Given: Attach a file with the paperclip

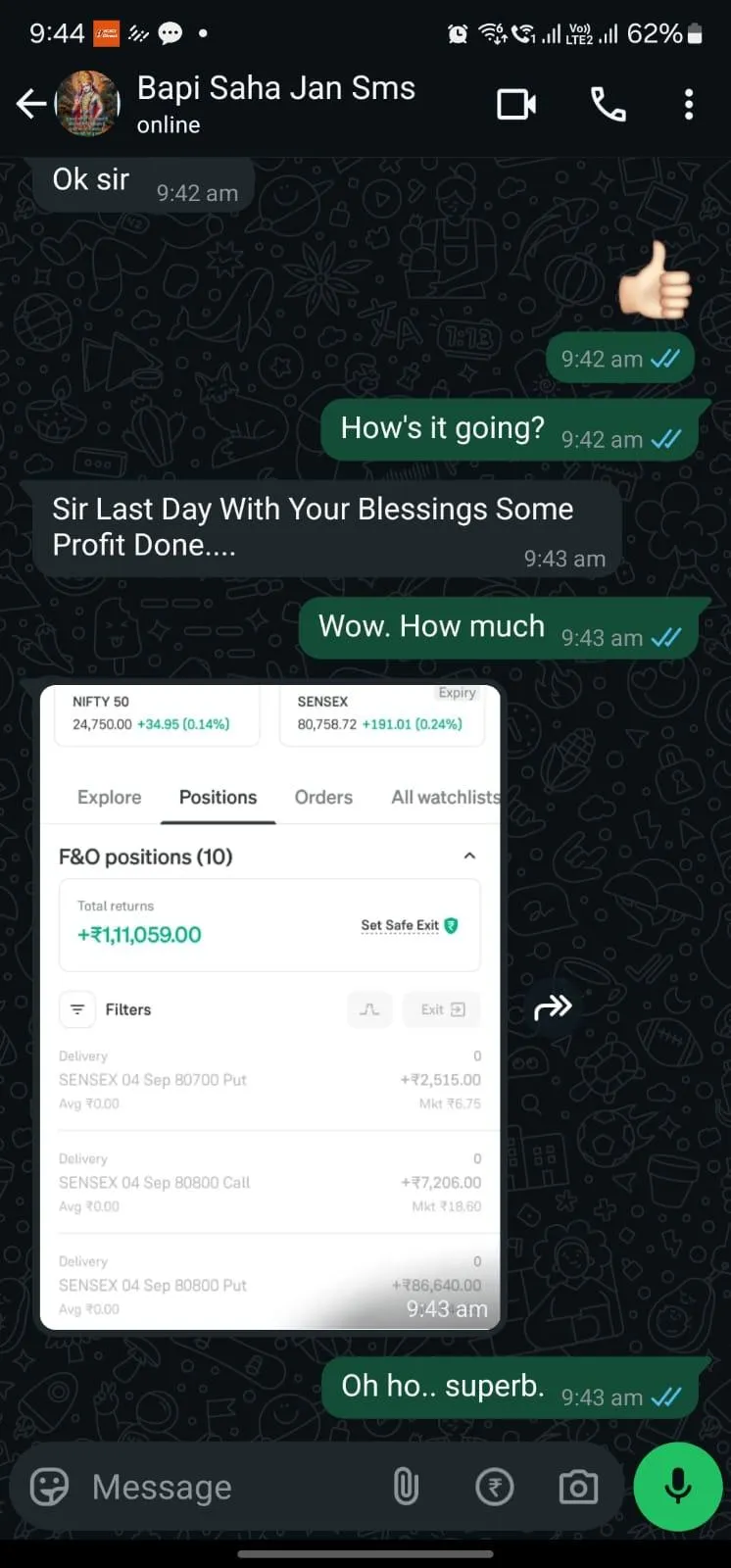Looking at the screenshot, I should click(x=406, y=1487).
